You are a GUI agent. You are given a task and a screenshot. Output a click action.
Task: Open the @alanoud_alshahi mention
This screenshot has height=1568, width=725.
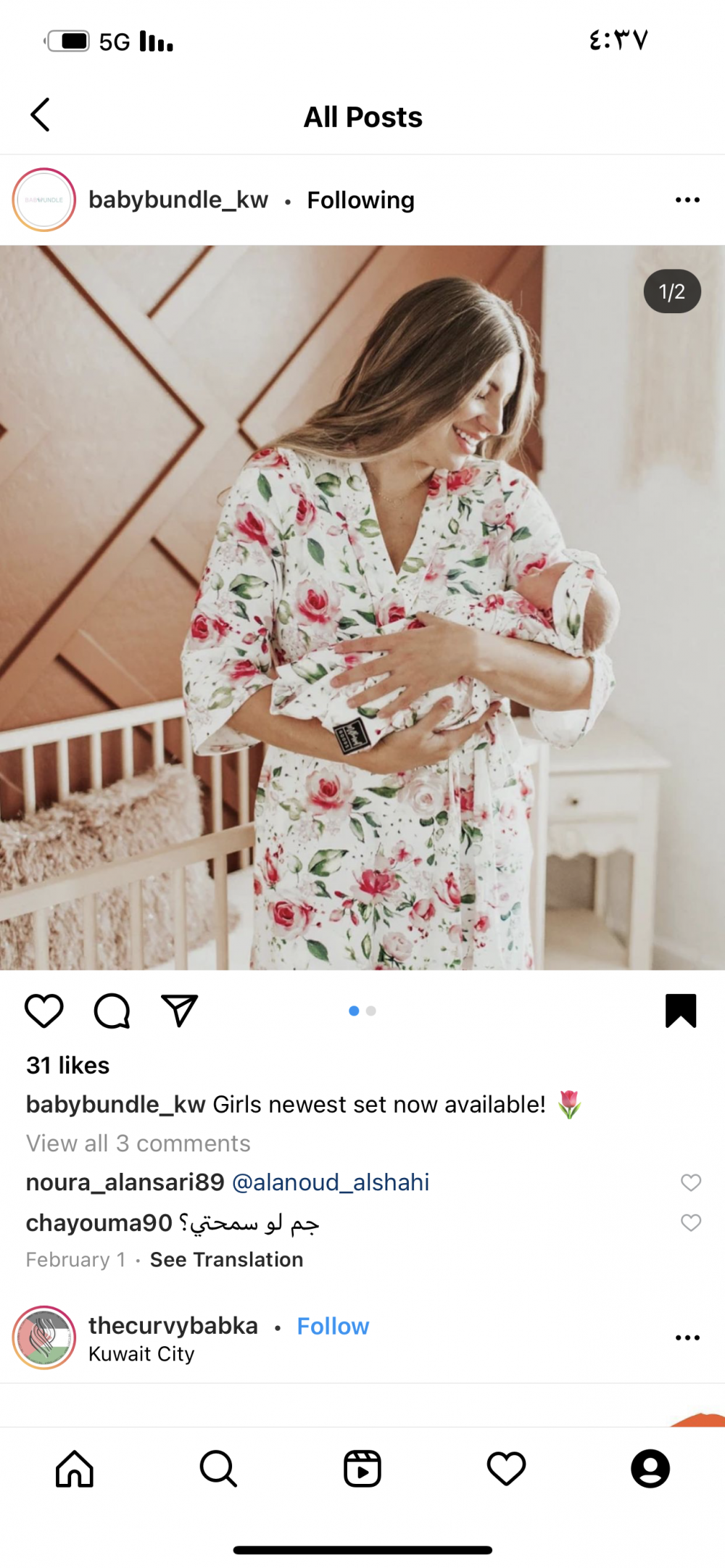pyautogui.click(x=331, y=1182)
